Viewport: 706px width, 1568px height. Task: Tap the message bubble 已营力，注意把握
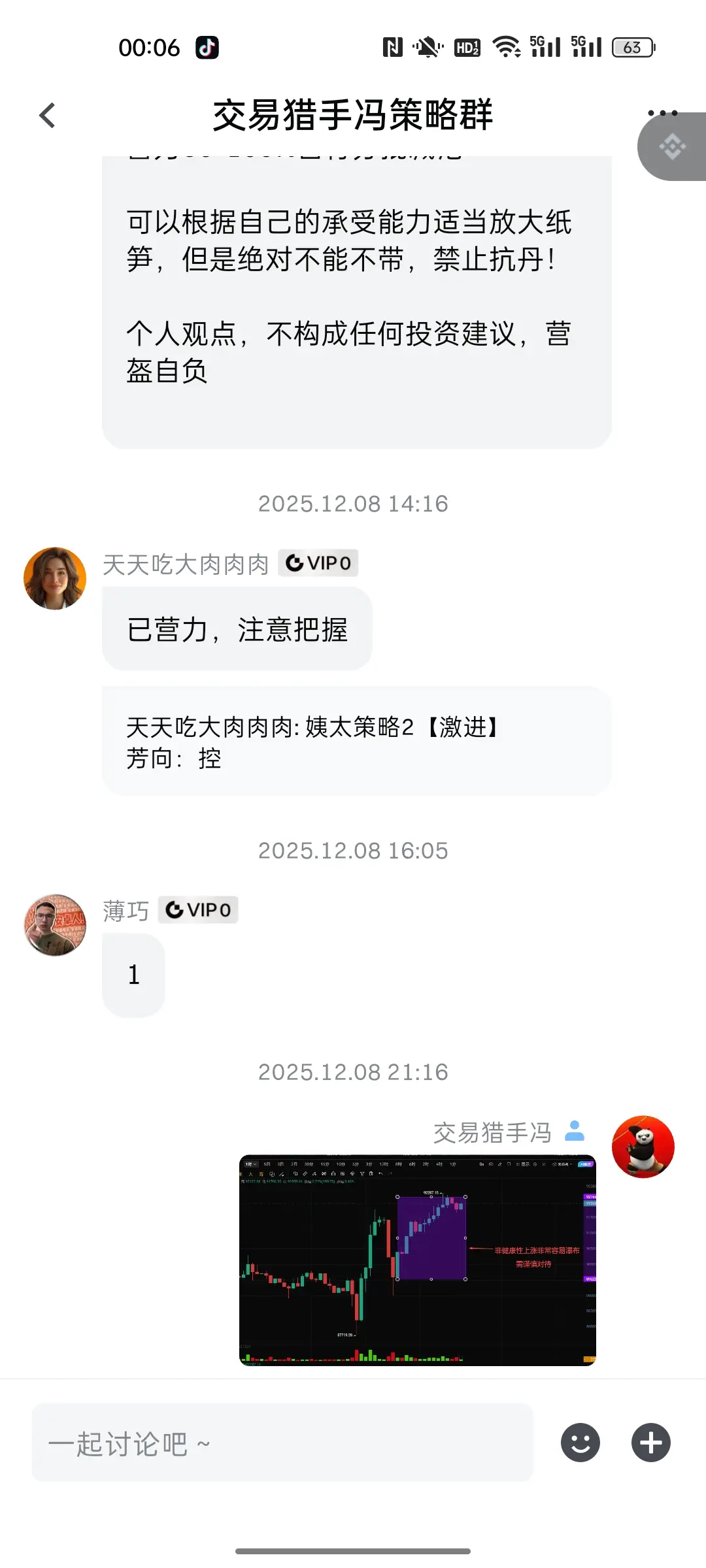[x=237, y=628]
